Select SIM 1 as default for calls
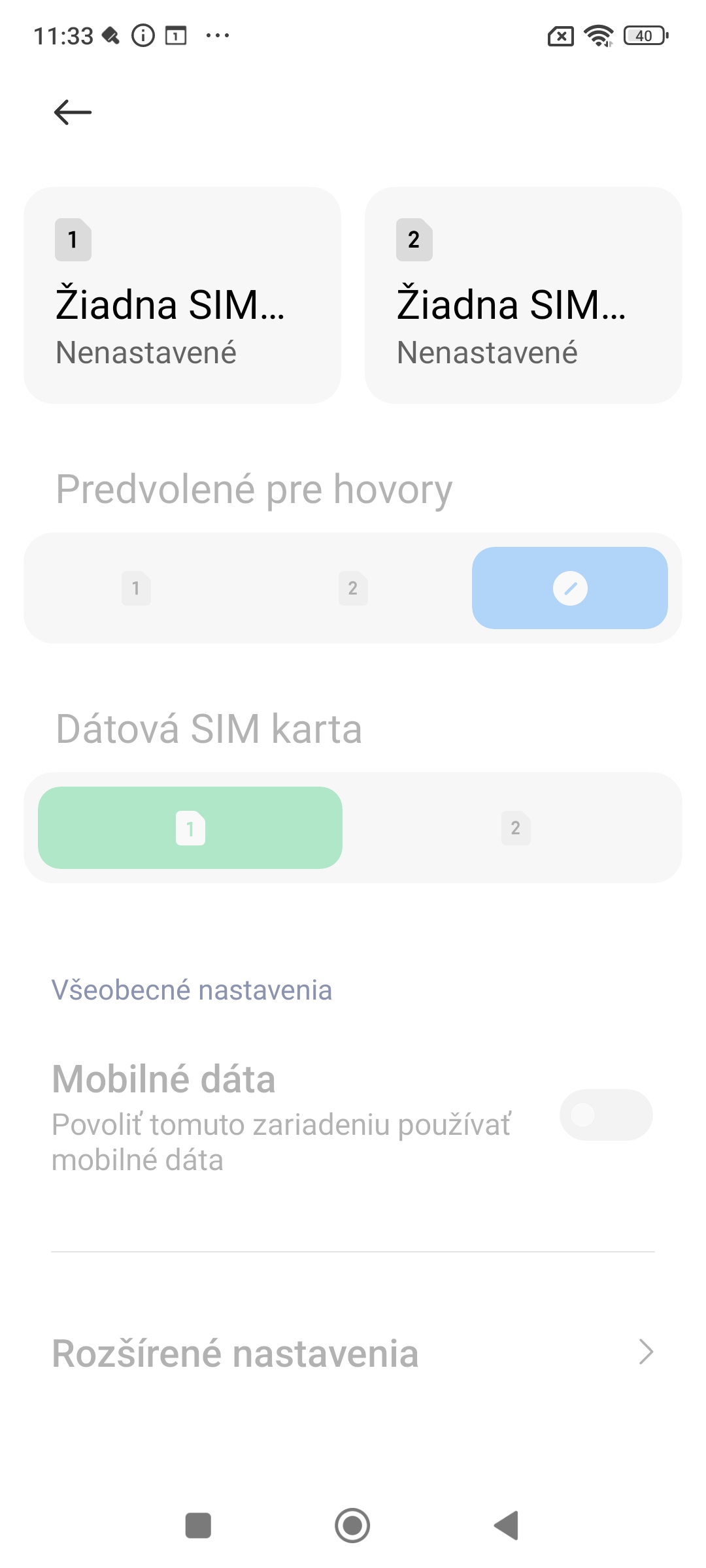Image resolution: width=706 pixels, height=1568 pixels. click(136, 588)
